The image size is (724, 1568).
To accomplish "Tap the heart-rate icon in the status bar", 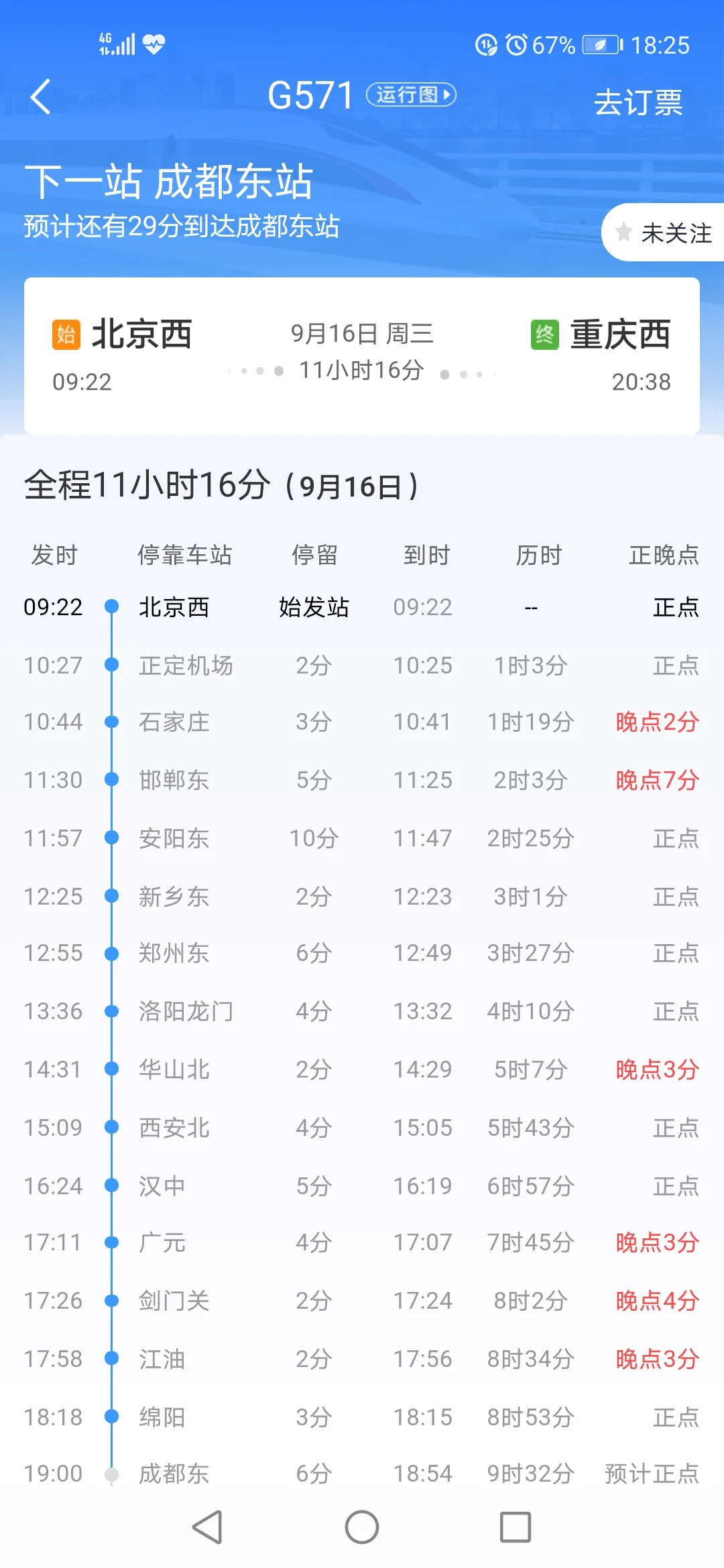I will pos(156,44).
